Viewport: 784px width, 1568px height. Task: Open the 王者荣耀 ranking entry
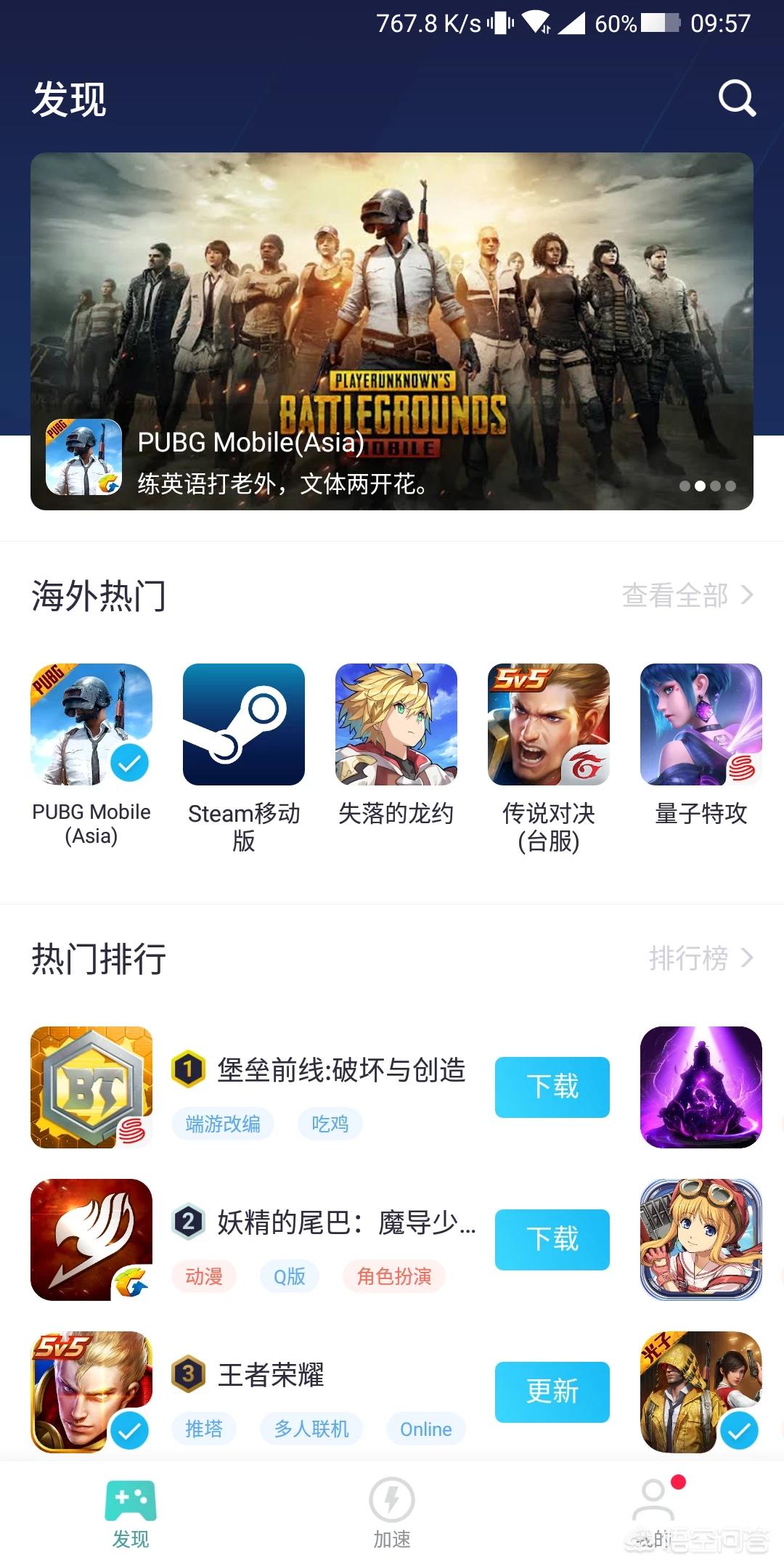(x=270, y=1374)
